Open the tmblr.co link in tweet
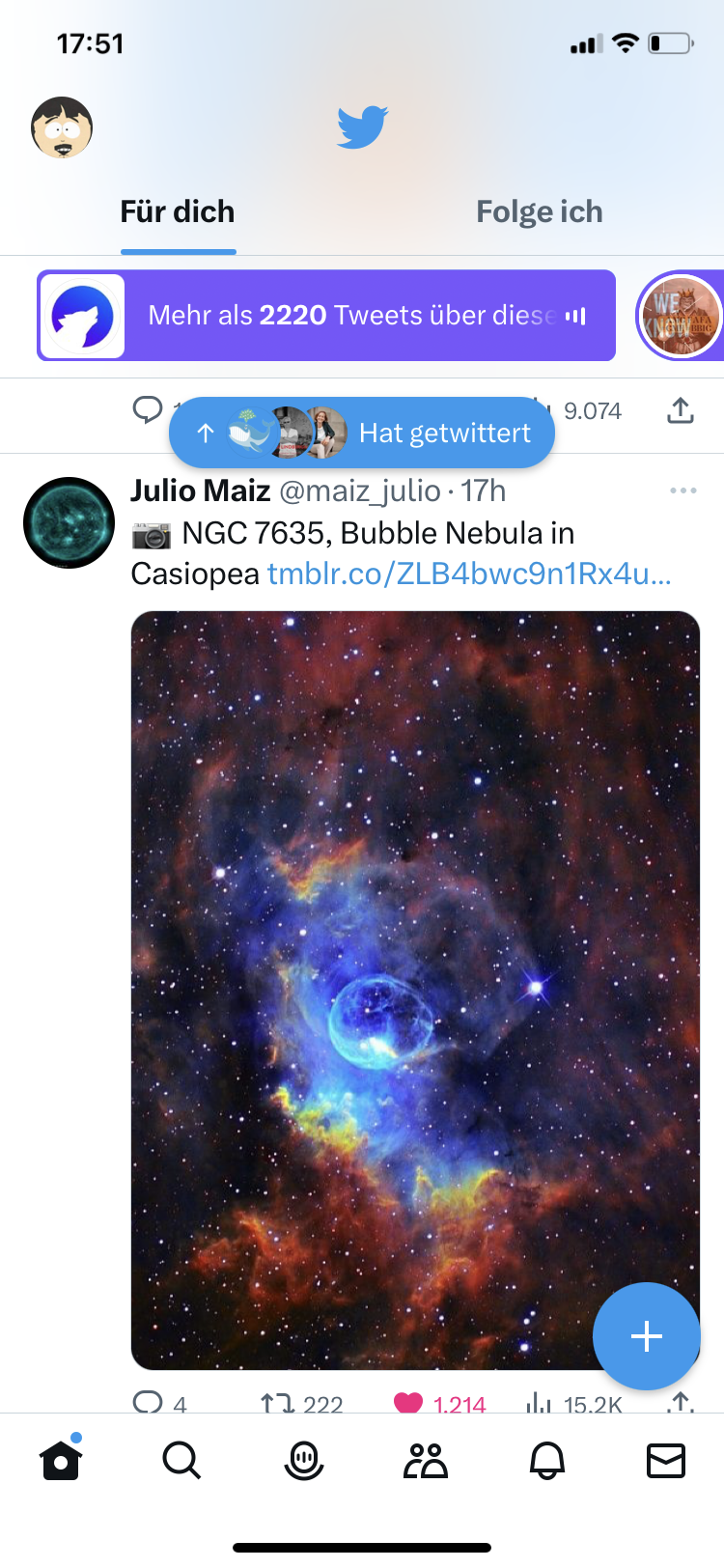724x1568 pixels. (x=468, y=574)
